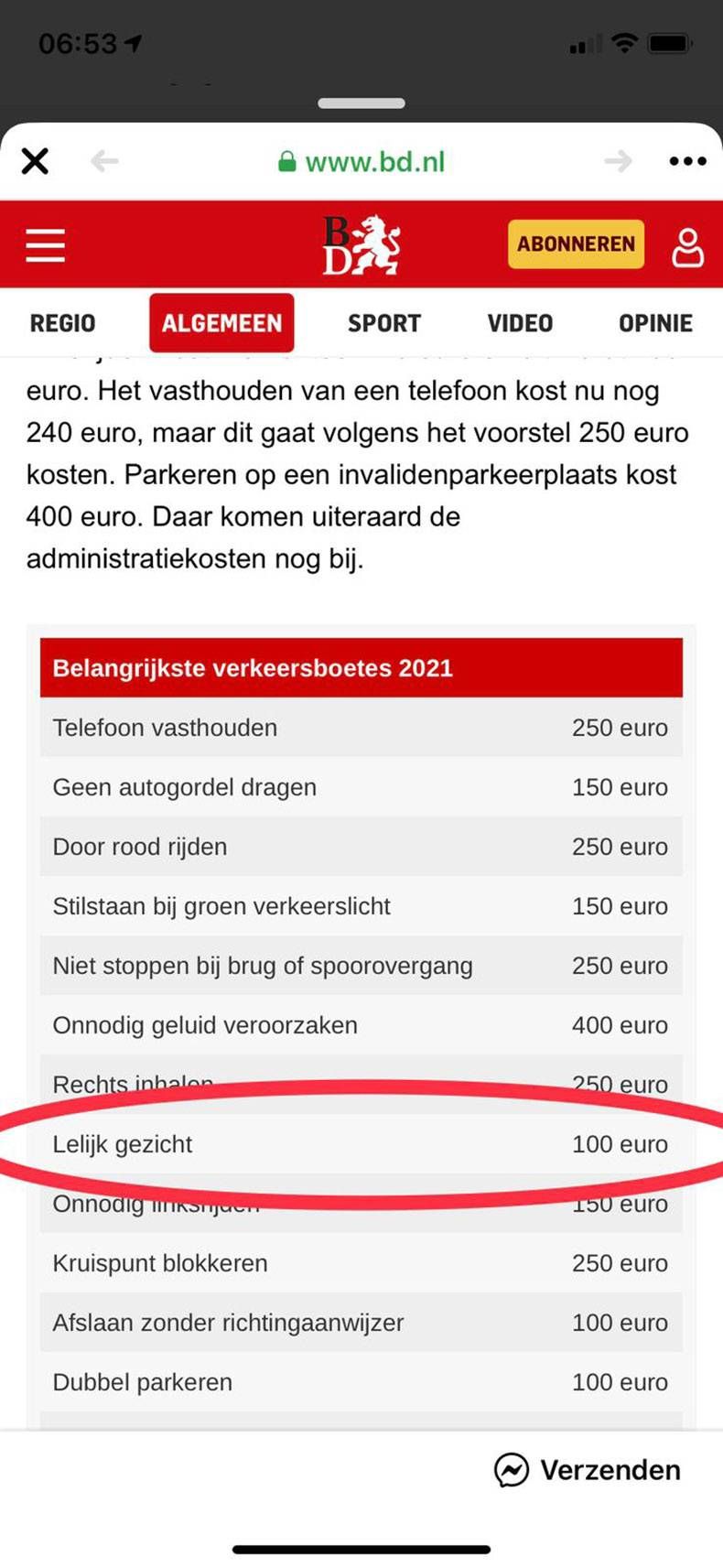The width and height of the screenshot is (723, 1568).
Task: Tap the 'Belangrijkste verkeersboetes 2021' table header
Action: point(361,667)
